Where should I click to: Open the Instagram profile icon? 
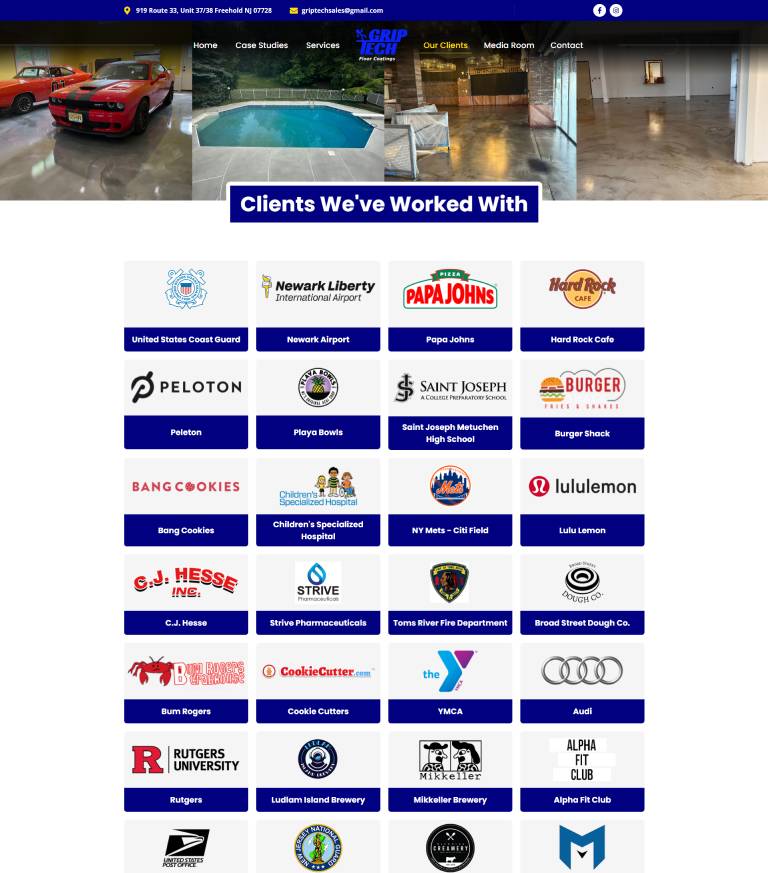tap(616, 10)
